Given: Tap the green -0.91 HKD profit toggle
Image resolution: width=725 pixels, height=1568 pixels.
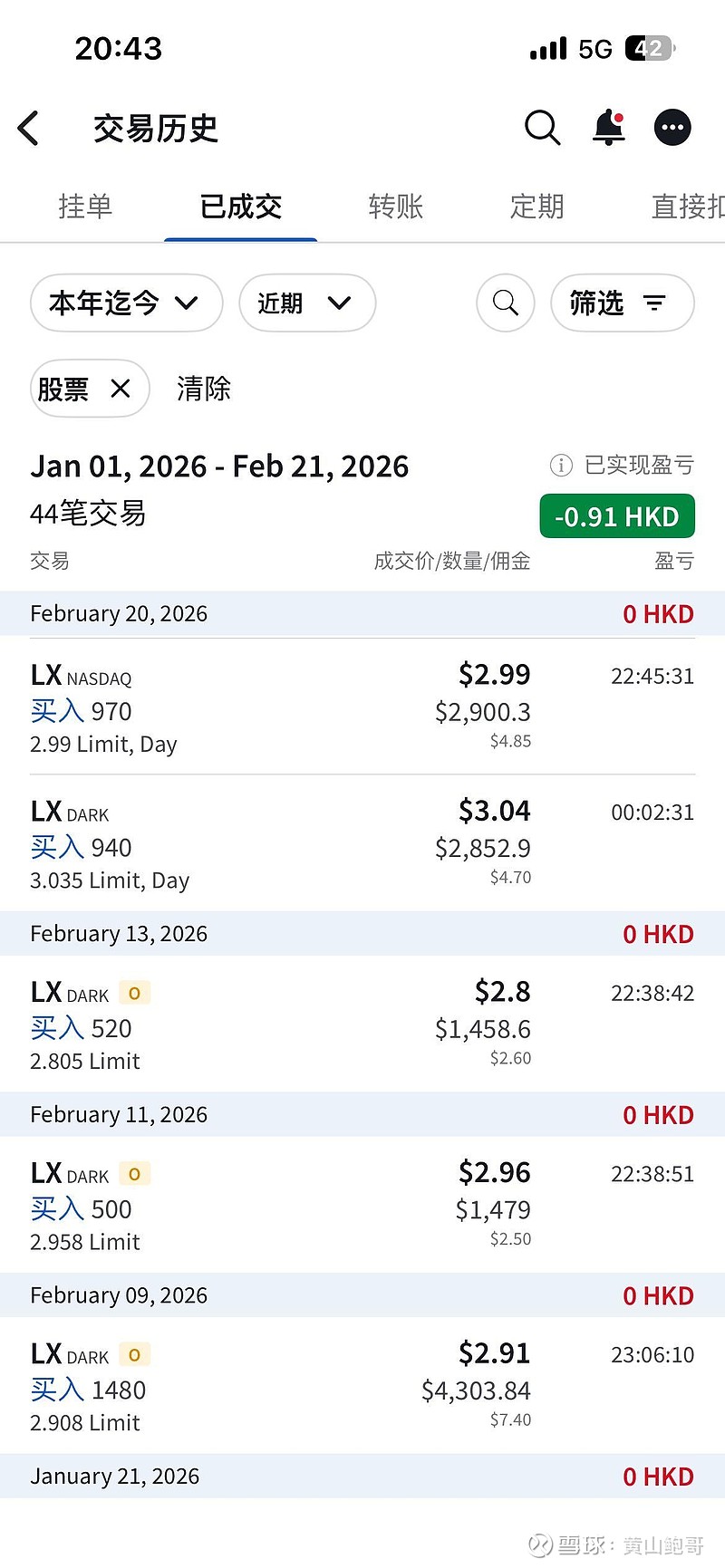Looking at the screenshot, I should (617, 515).
